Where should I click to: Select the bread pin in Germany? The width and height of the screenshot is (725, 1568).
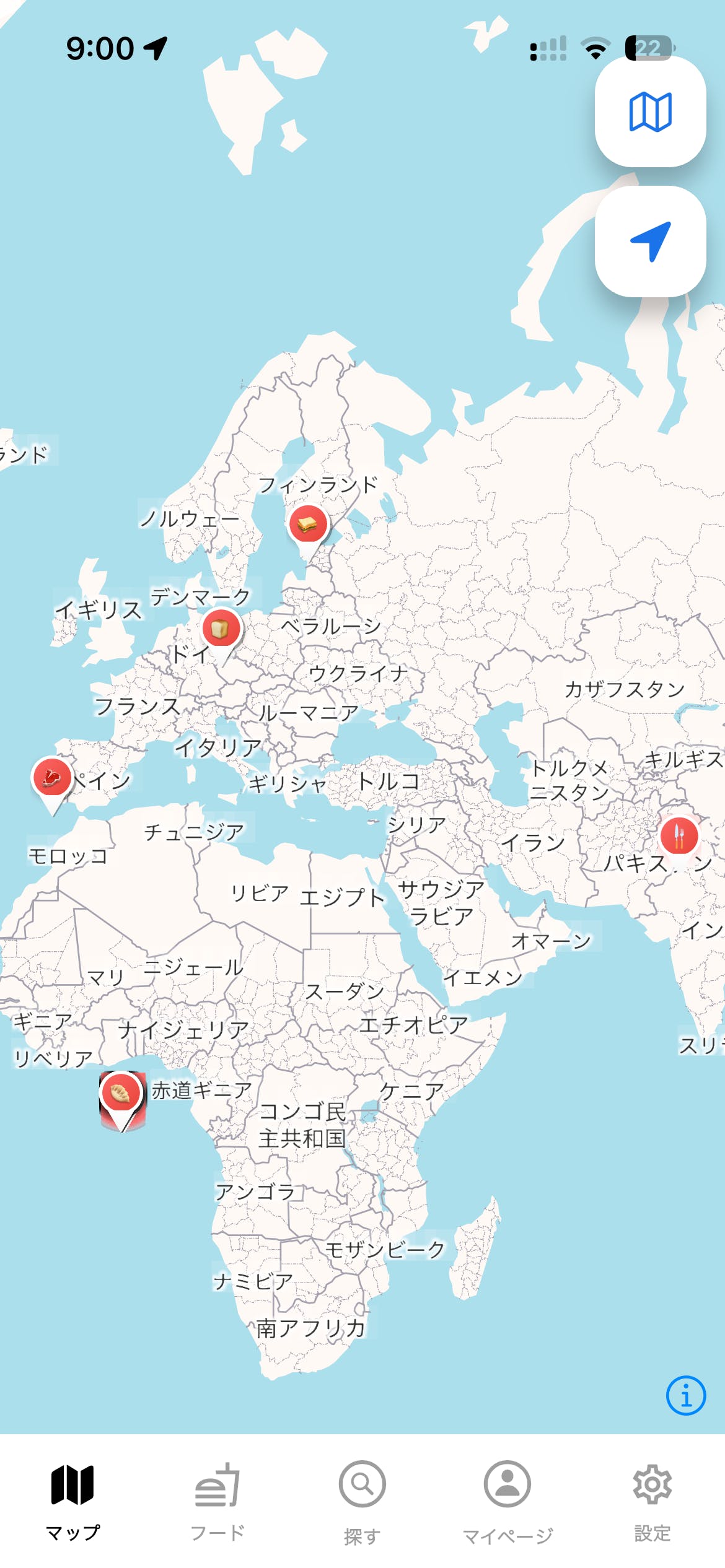point(221,629)
